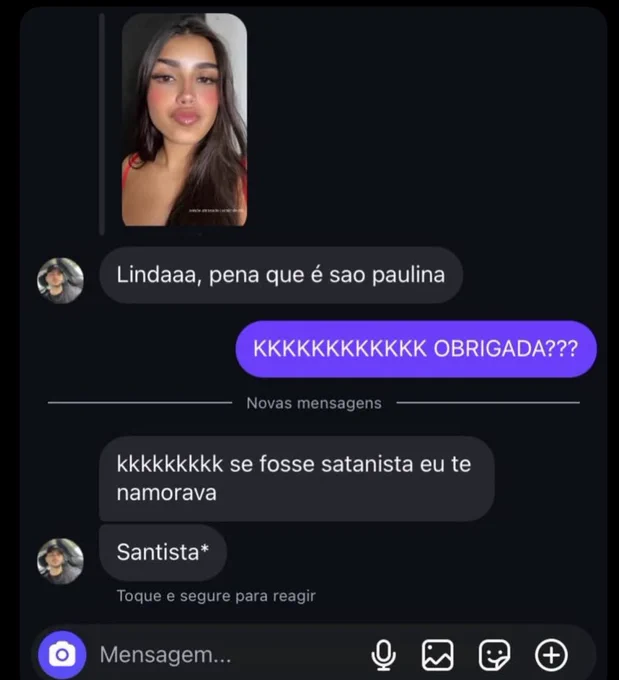The width and height of the screenshot is (619, 680).
Task: Open the camera button in message bar
Action: [x=62, y=654]
